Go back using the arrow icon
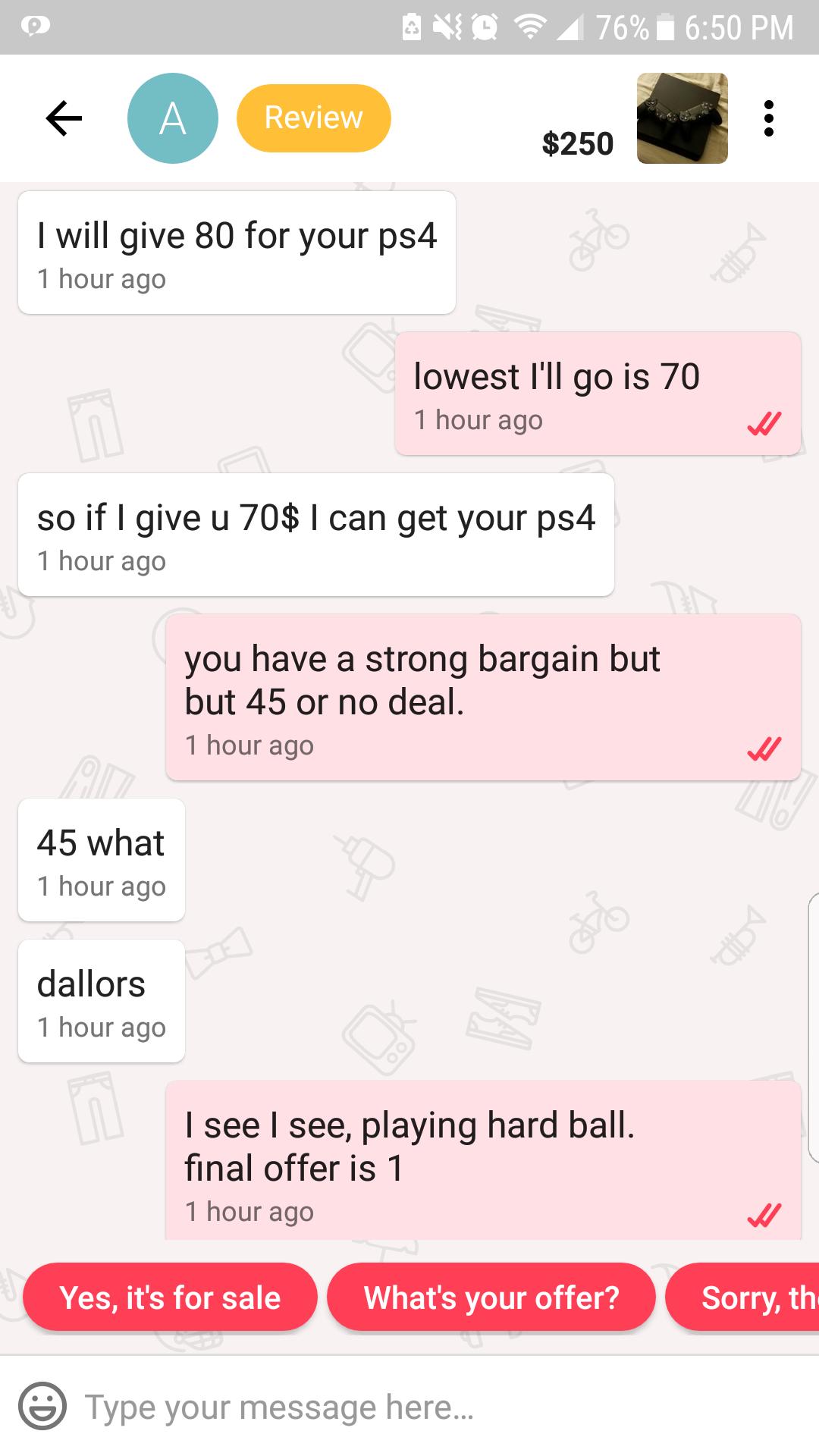819x1456 pixels. point(64,118)
